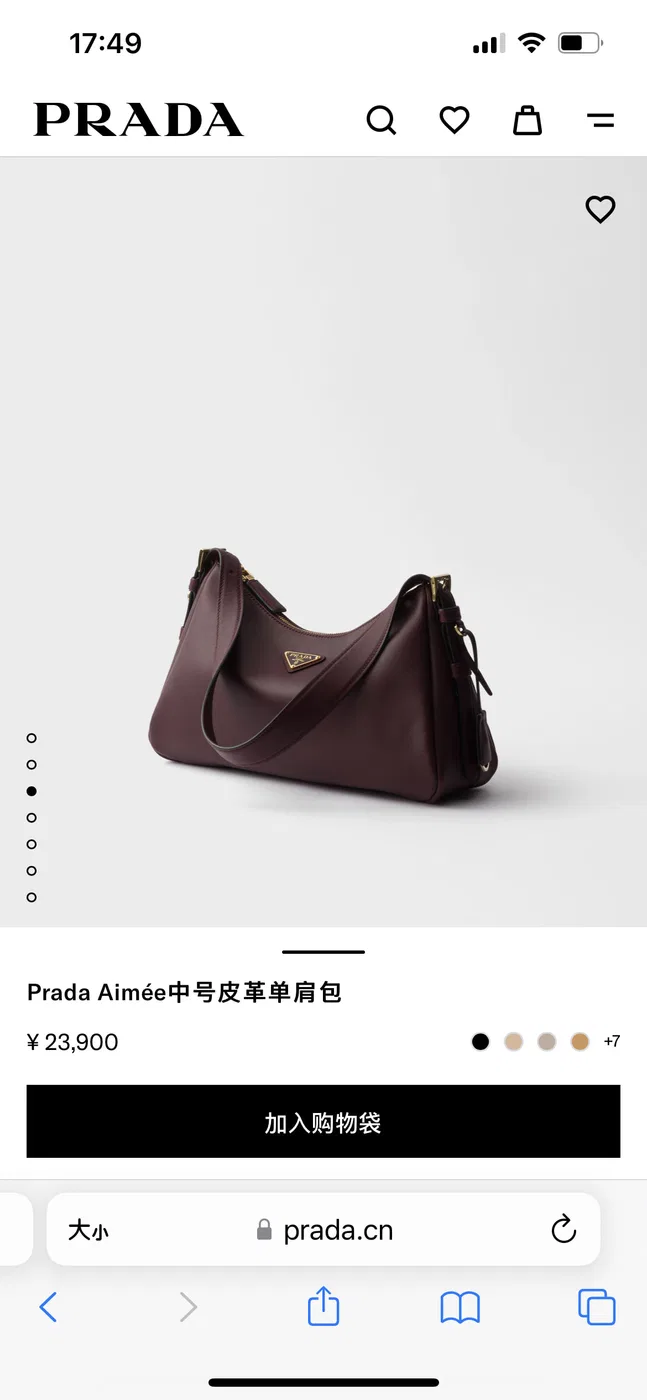647x1400 pixels.
Task: Open the wishlist heart in the header
Action: (454, 121)
